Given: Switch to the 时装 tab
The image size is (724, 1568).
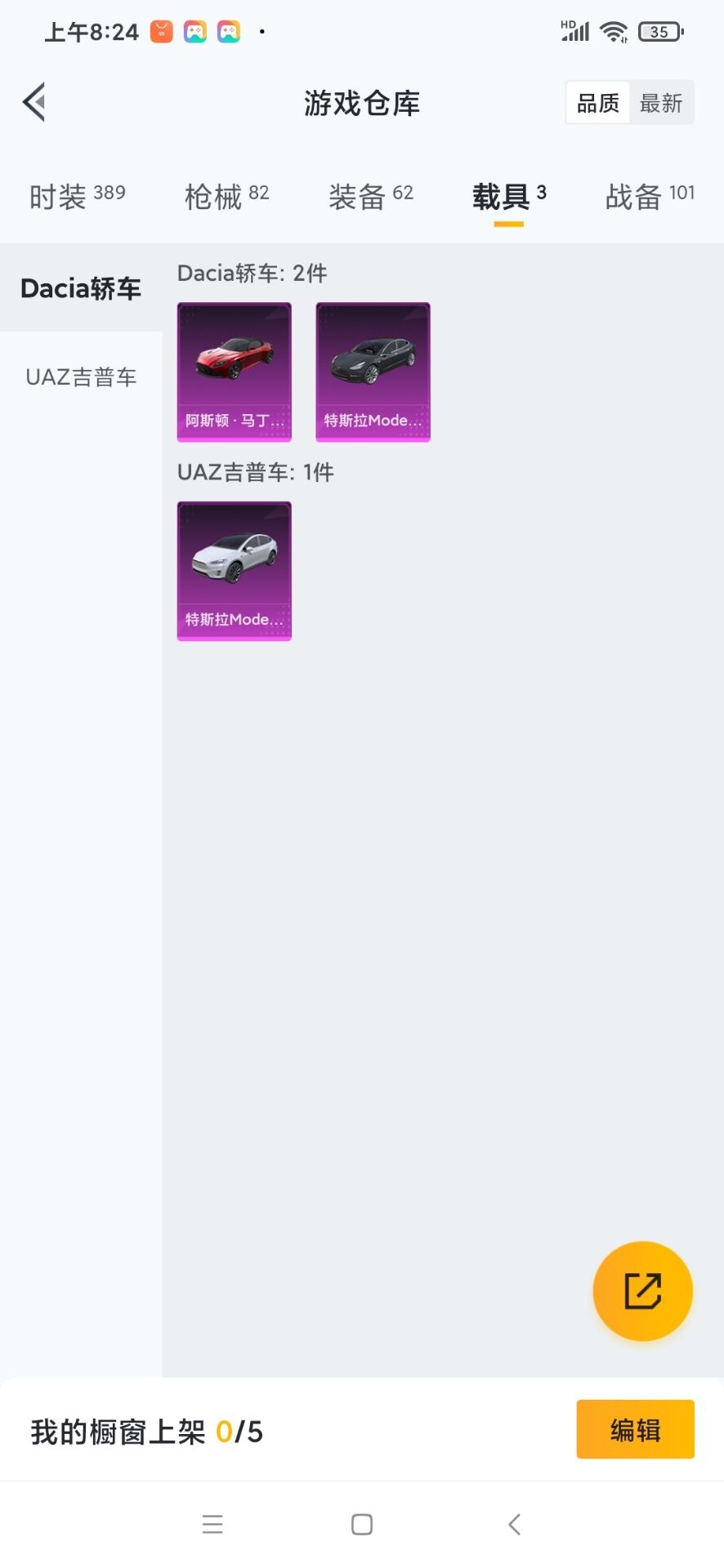Looking at the screenshot, I should [x=77, y=197].
